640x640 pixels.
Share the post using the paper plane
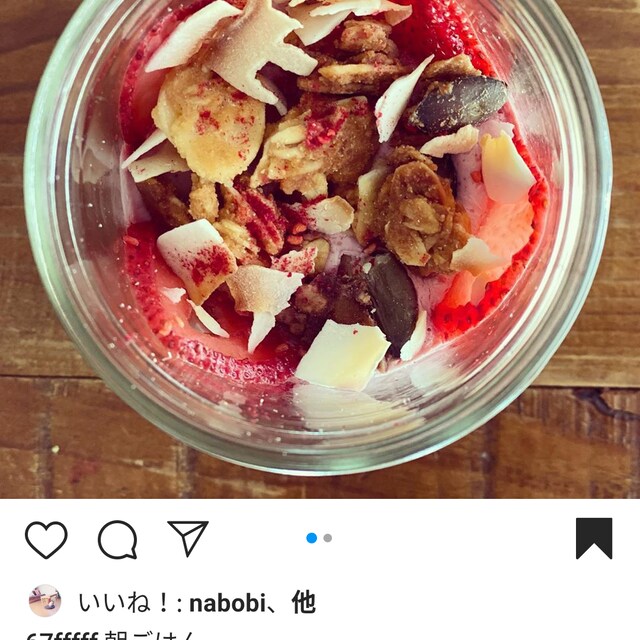click(188, 538)
